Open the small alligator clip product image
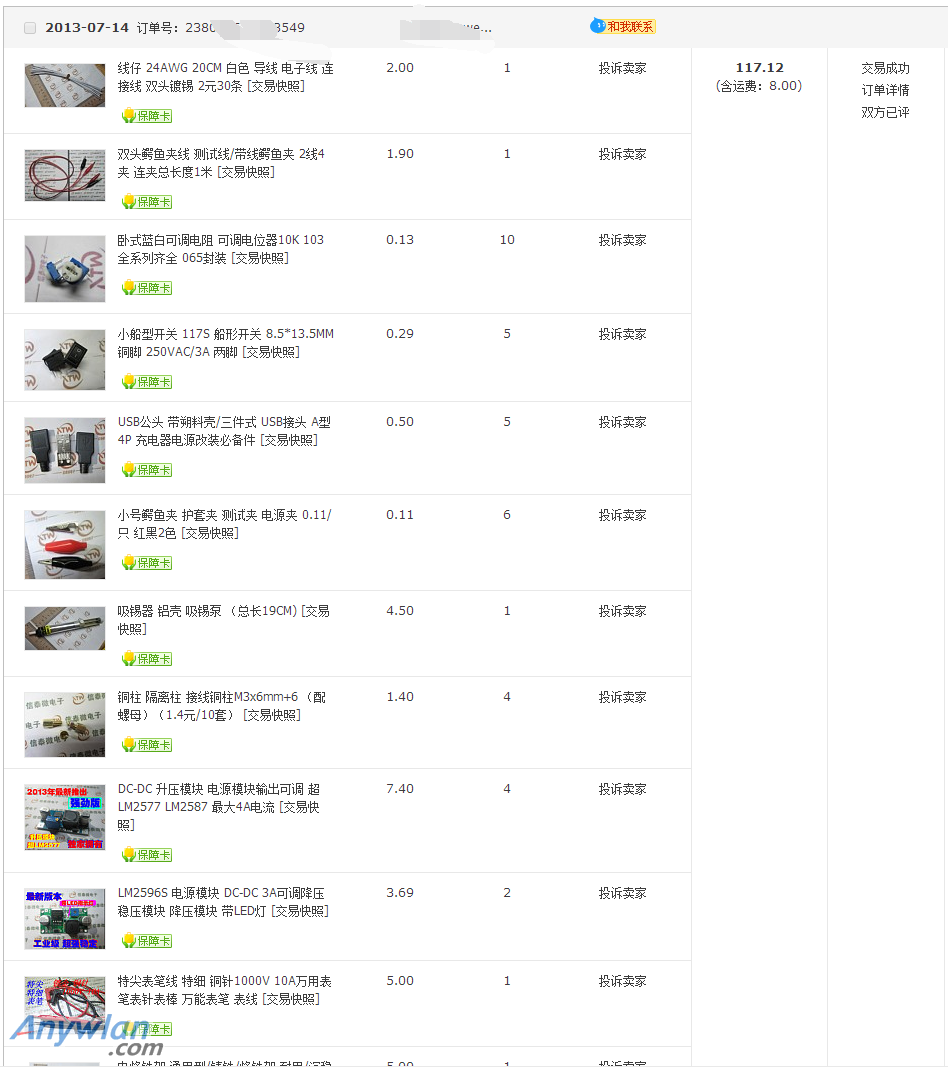Viewport: 948px width, 1067px height. [65, 545]
